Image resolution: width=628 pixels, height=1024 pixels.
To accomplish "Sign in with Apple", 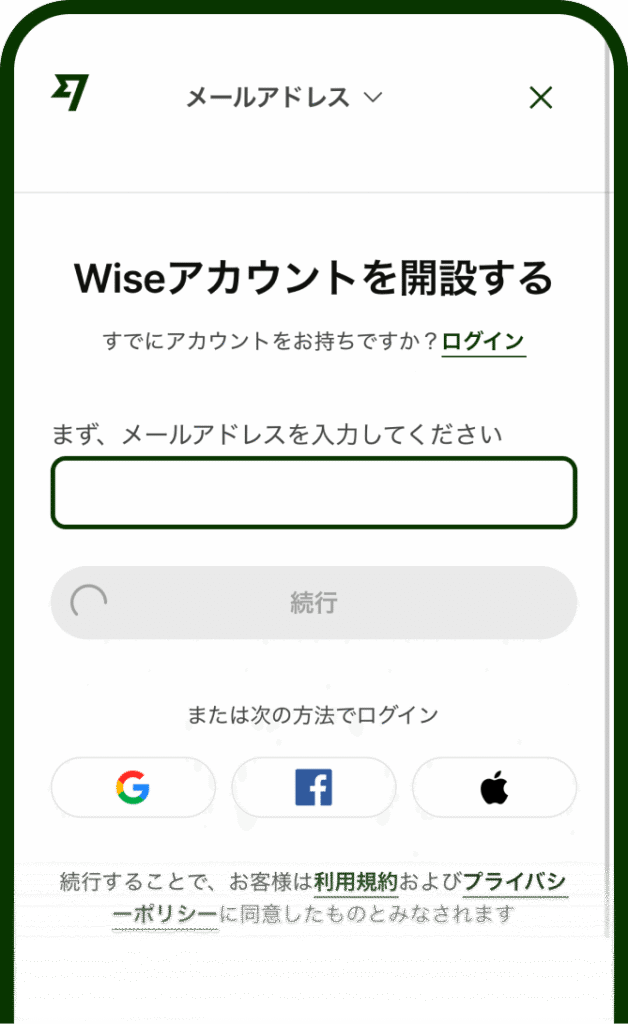I will tap(495, 787).
